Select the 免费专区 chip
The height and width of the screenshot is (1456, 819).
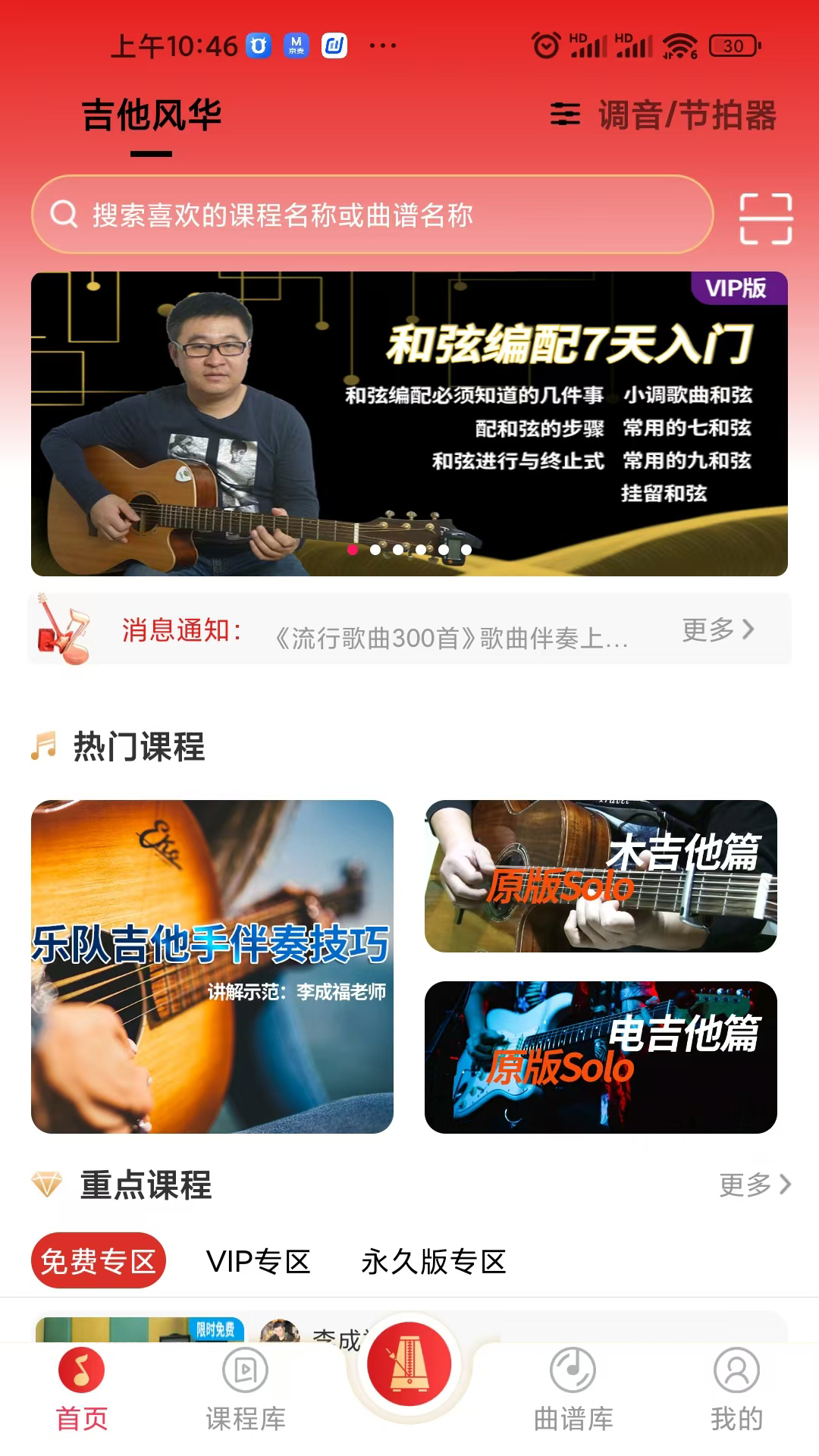(x=98, y=1261)
